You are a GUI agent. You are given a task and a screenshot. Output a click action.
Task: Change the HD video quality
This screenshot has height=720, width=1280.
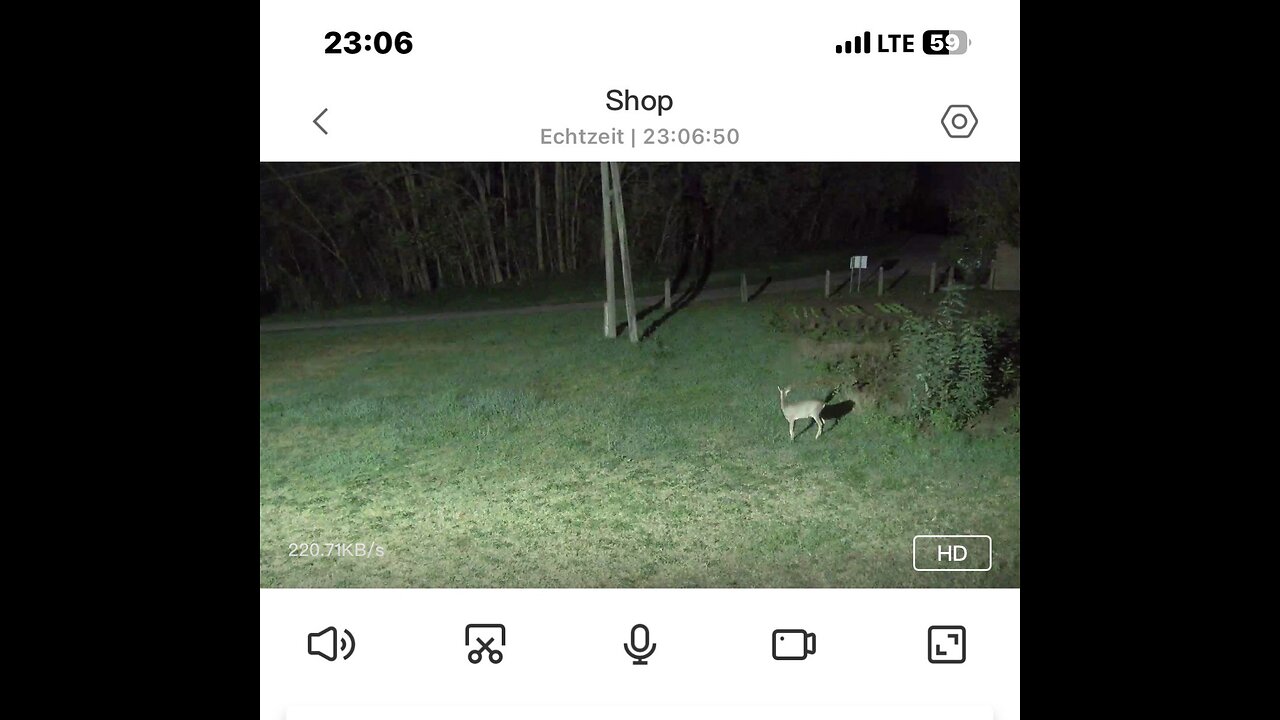951,553
